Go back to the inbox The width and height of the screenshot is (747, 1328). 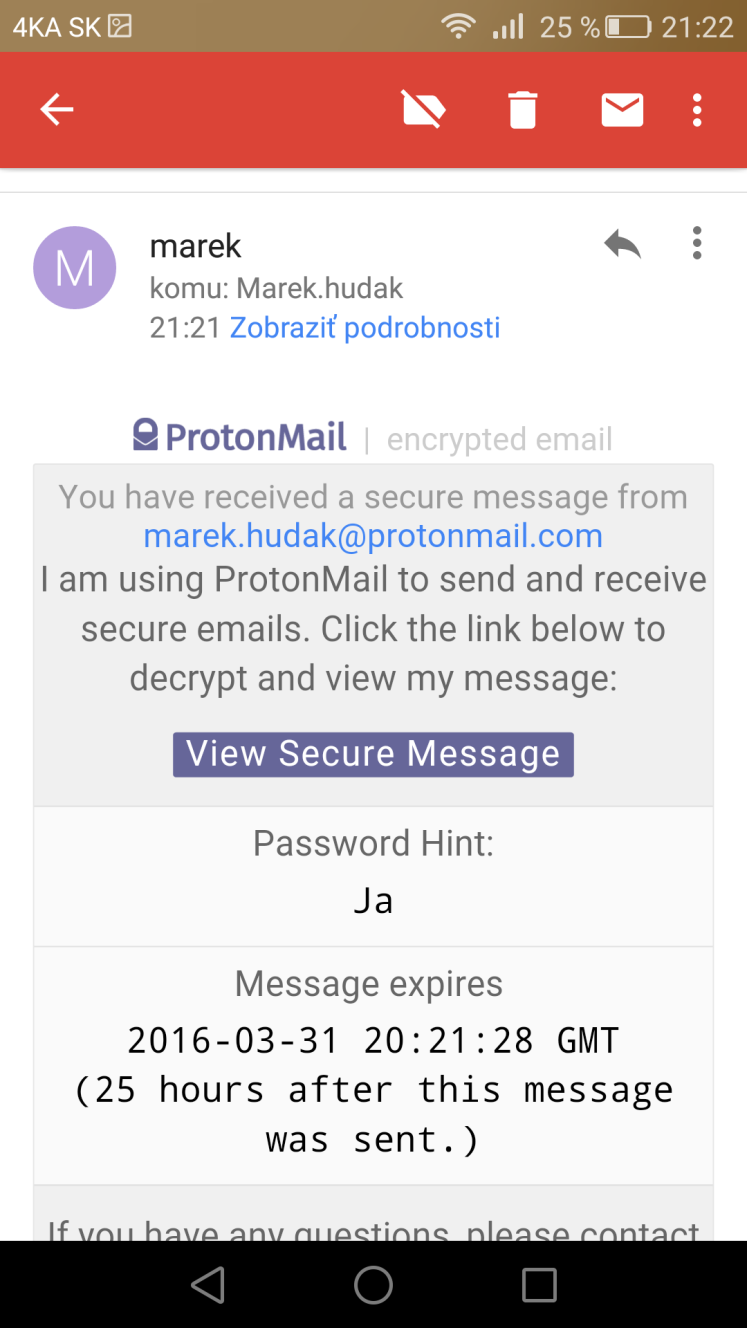tap(57, 110)
